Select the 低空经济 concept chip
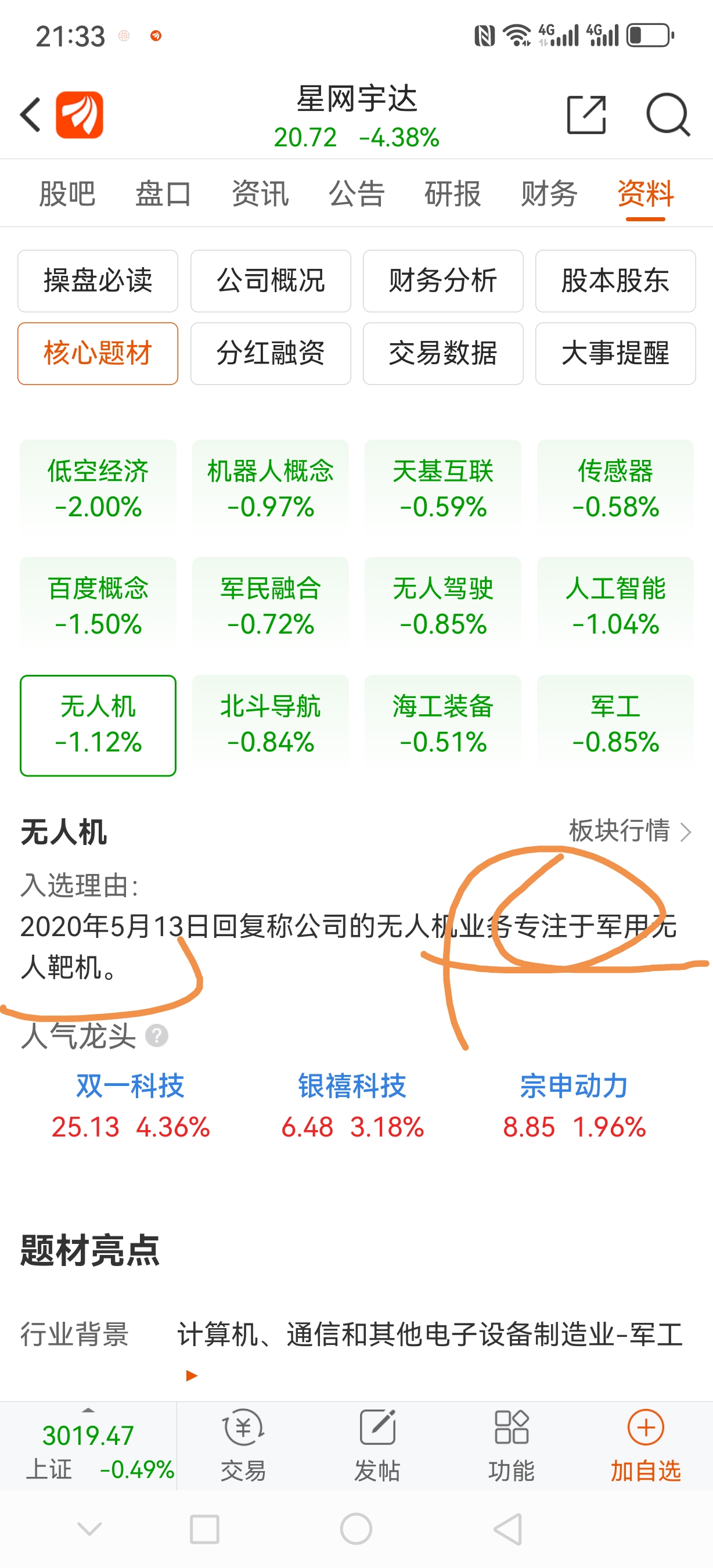Image resolution: width=713 pixels, height=1568 pixels. click(x=98, y=489)
